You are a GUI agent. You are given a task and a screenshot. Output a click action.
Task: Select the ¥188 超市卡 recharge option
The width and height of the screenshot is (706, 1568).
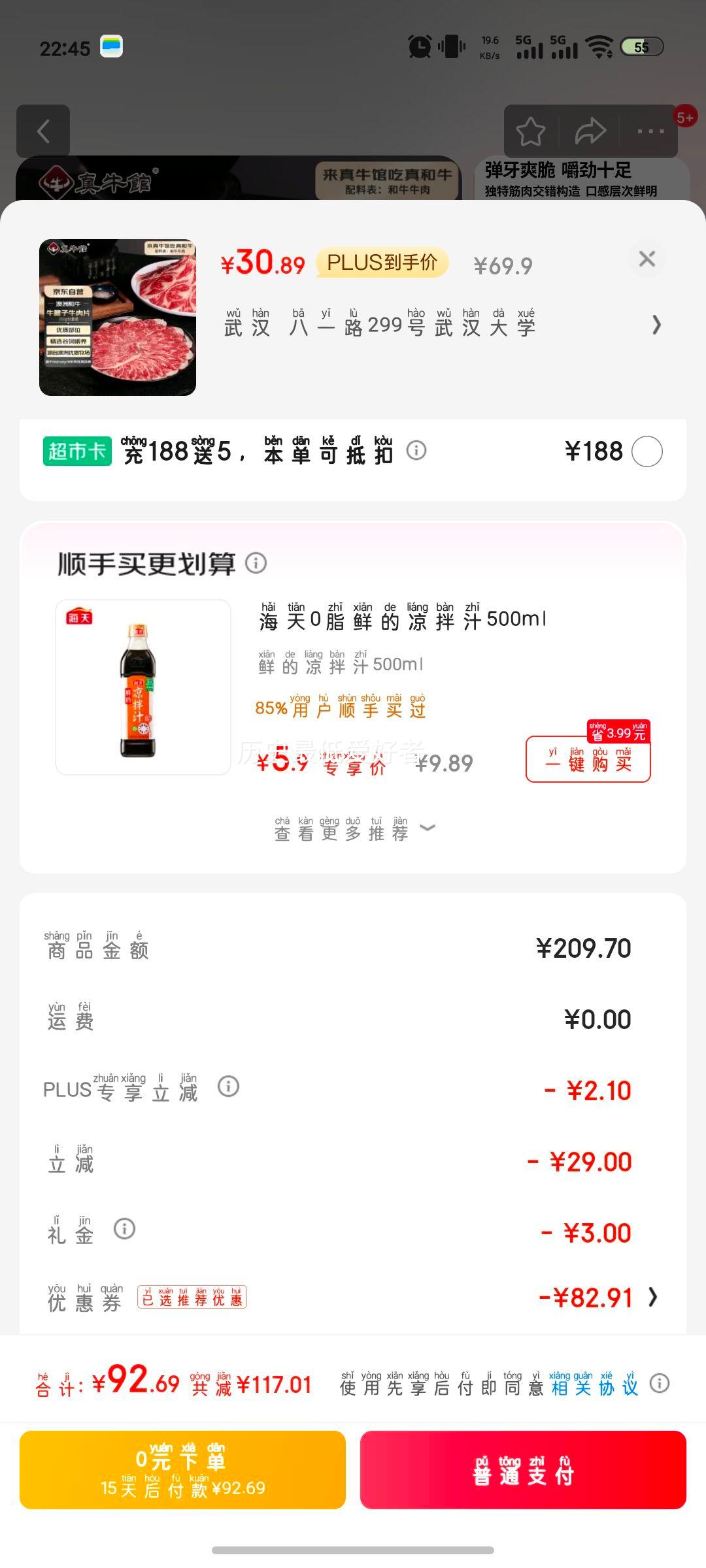pos(647,451)
